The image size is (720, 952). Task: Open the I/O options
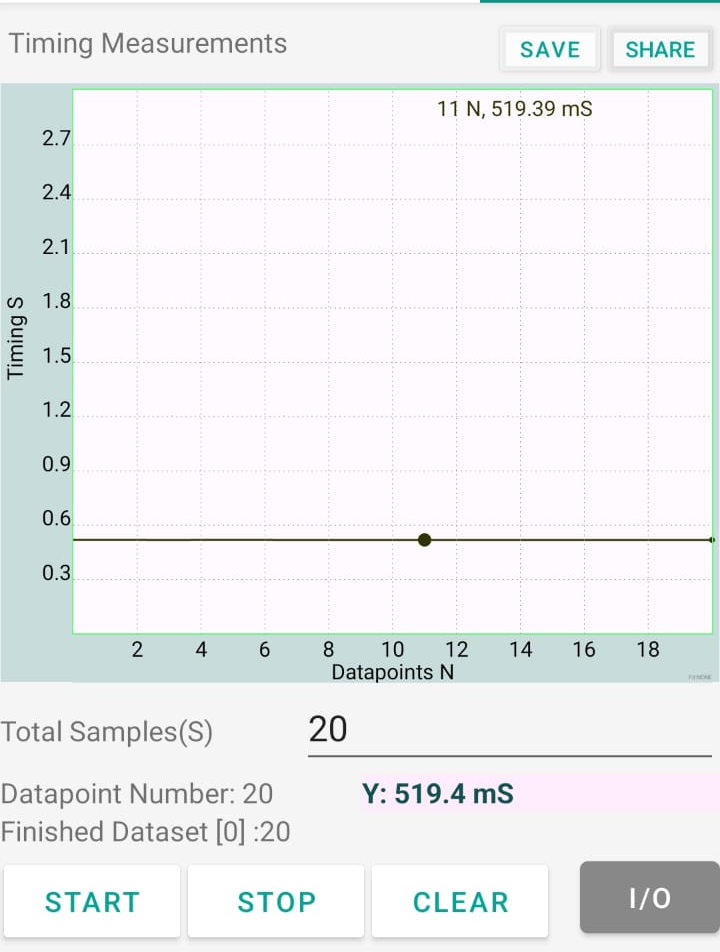point(649,897)
